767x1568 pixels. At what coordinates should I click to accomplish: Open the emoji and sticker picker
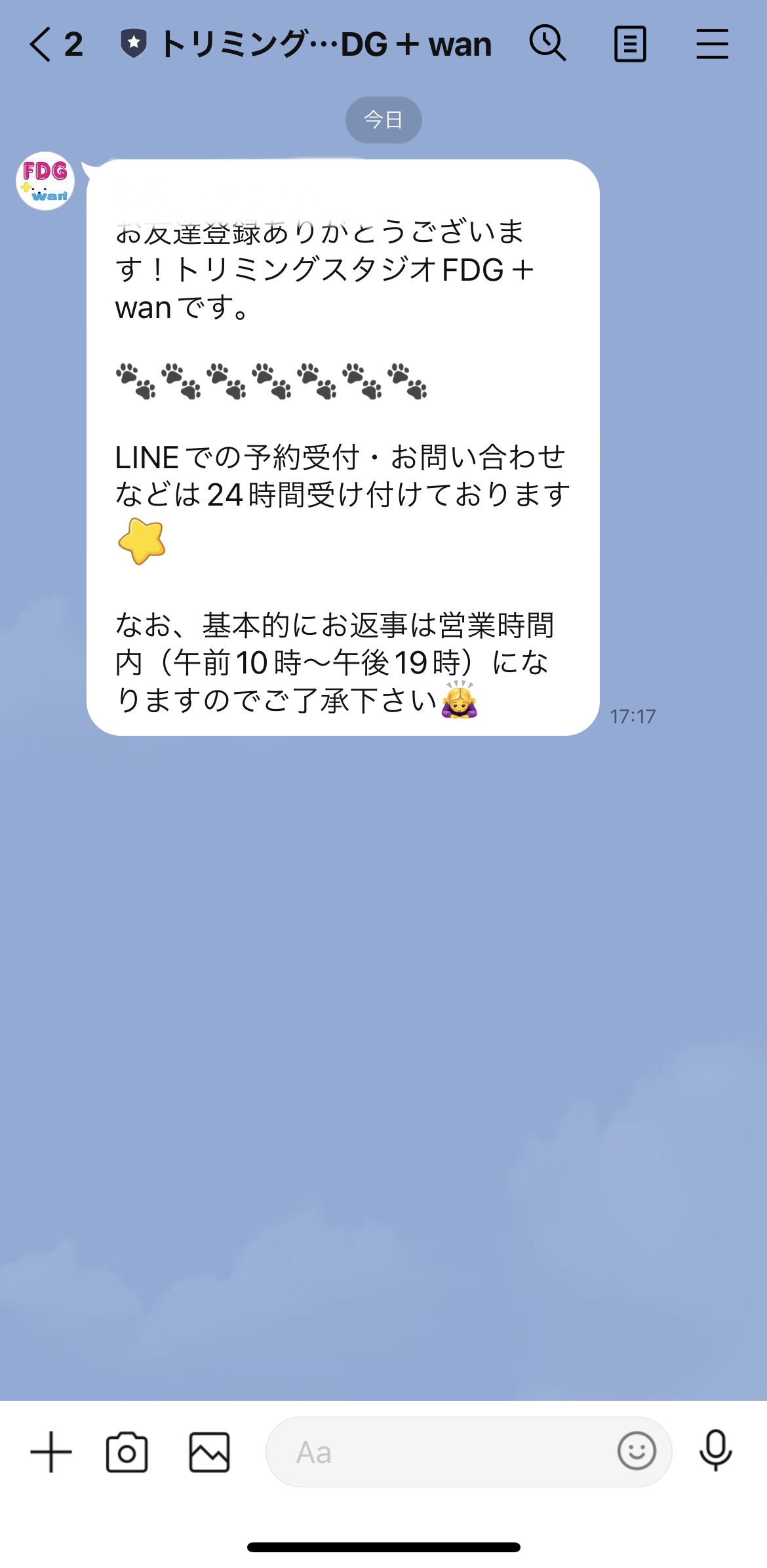636,1451
